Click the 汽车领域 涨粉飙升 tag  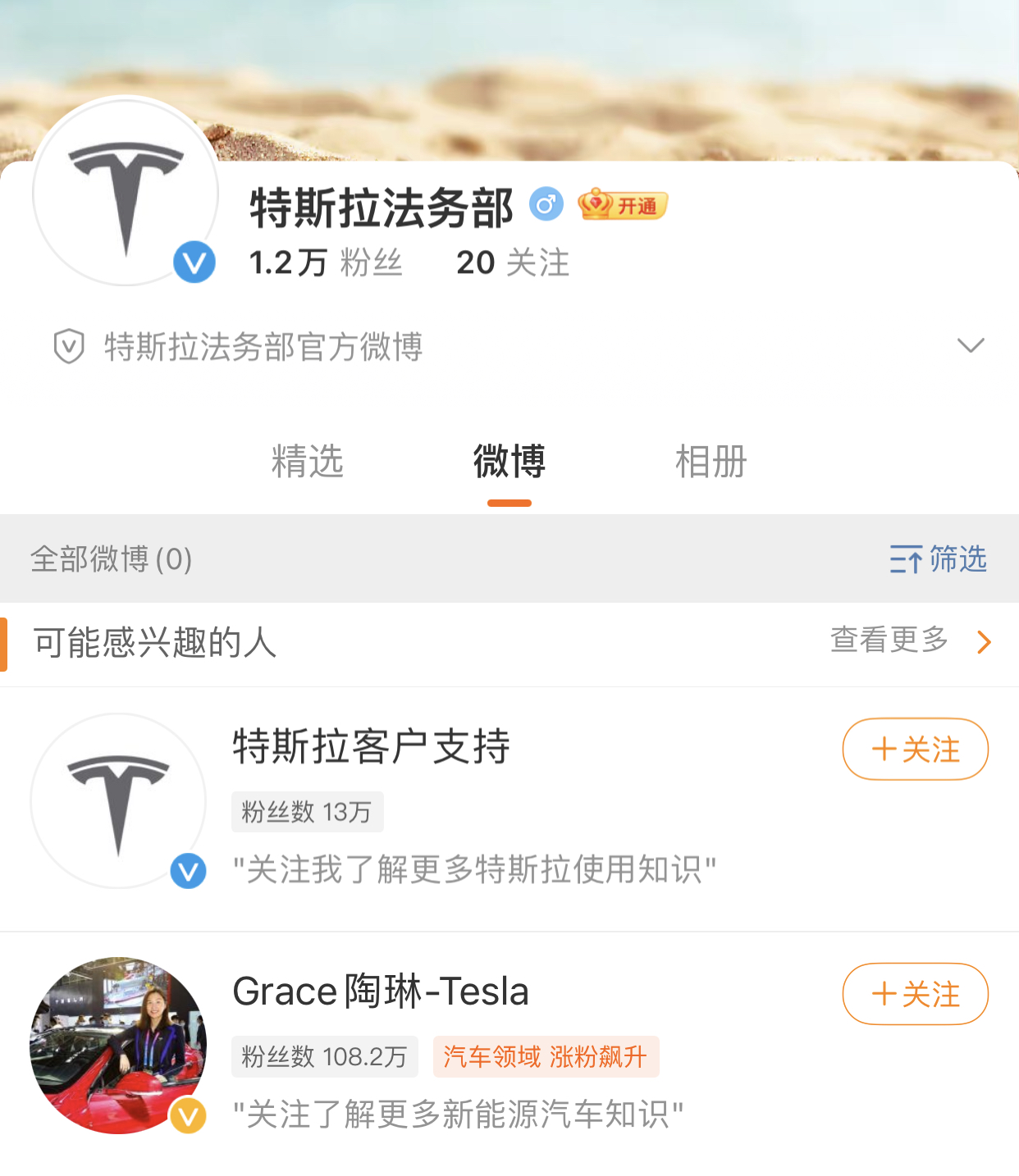click(x=546, y=1057)
